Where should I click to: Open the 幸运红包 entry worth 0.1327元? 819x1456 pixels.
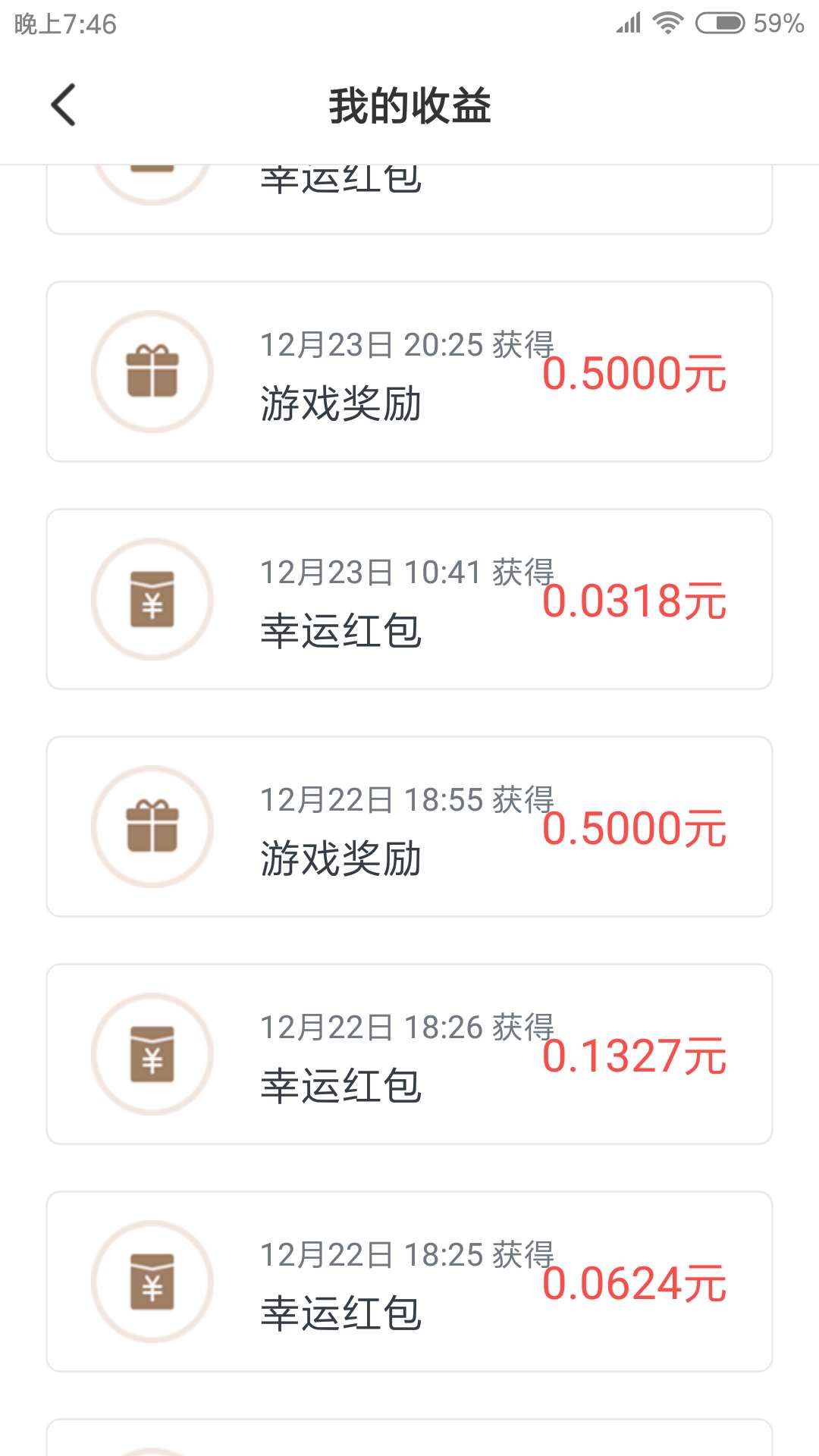coord(409,1054)
